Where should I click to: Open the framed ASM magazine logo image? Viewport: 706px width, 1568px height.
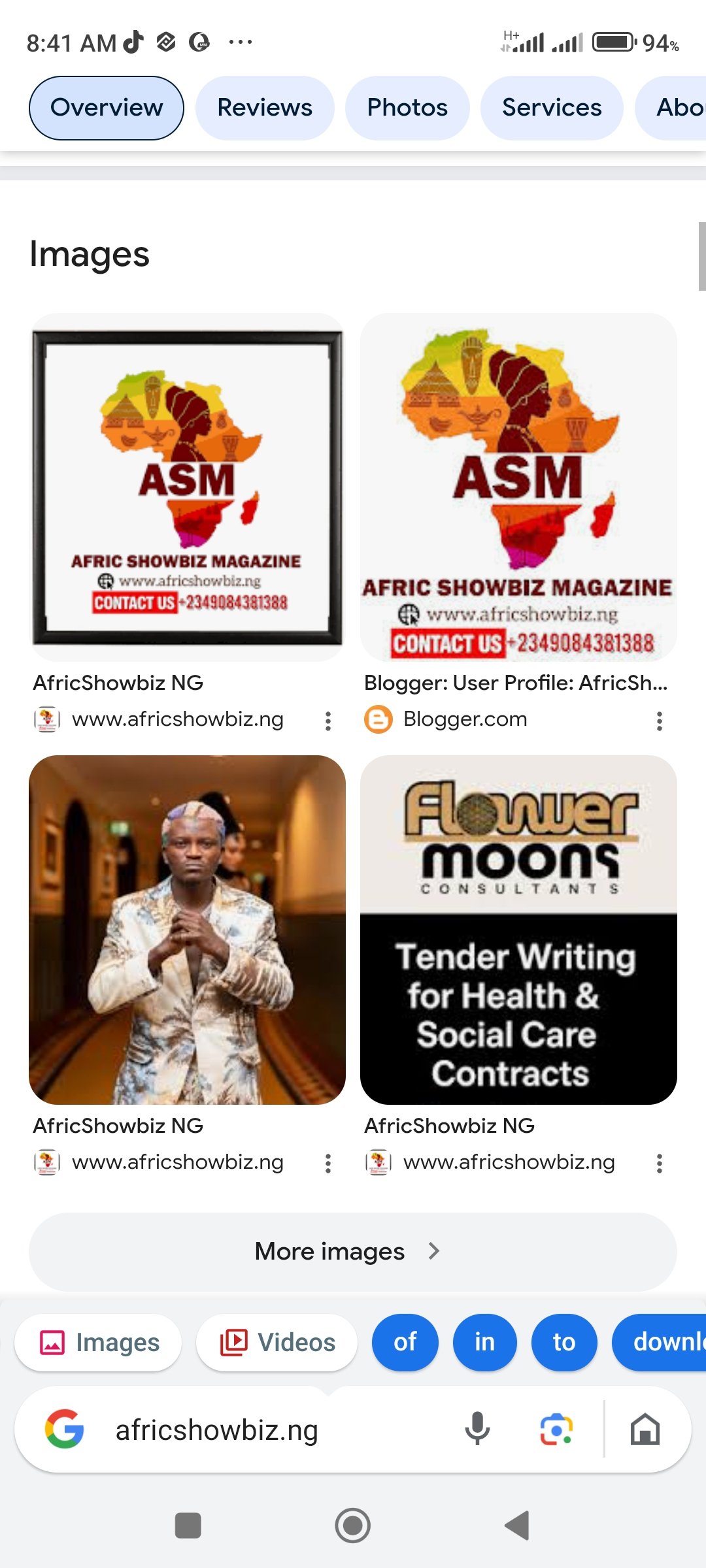(x=188, y=487)
